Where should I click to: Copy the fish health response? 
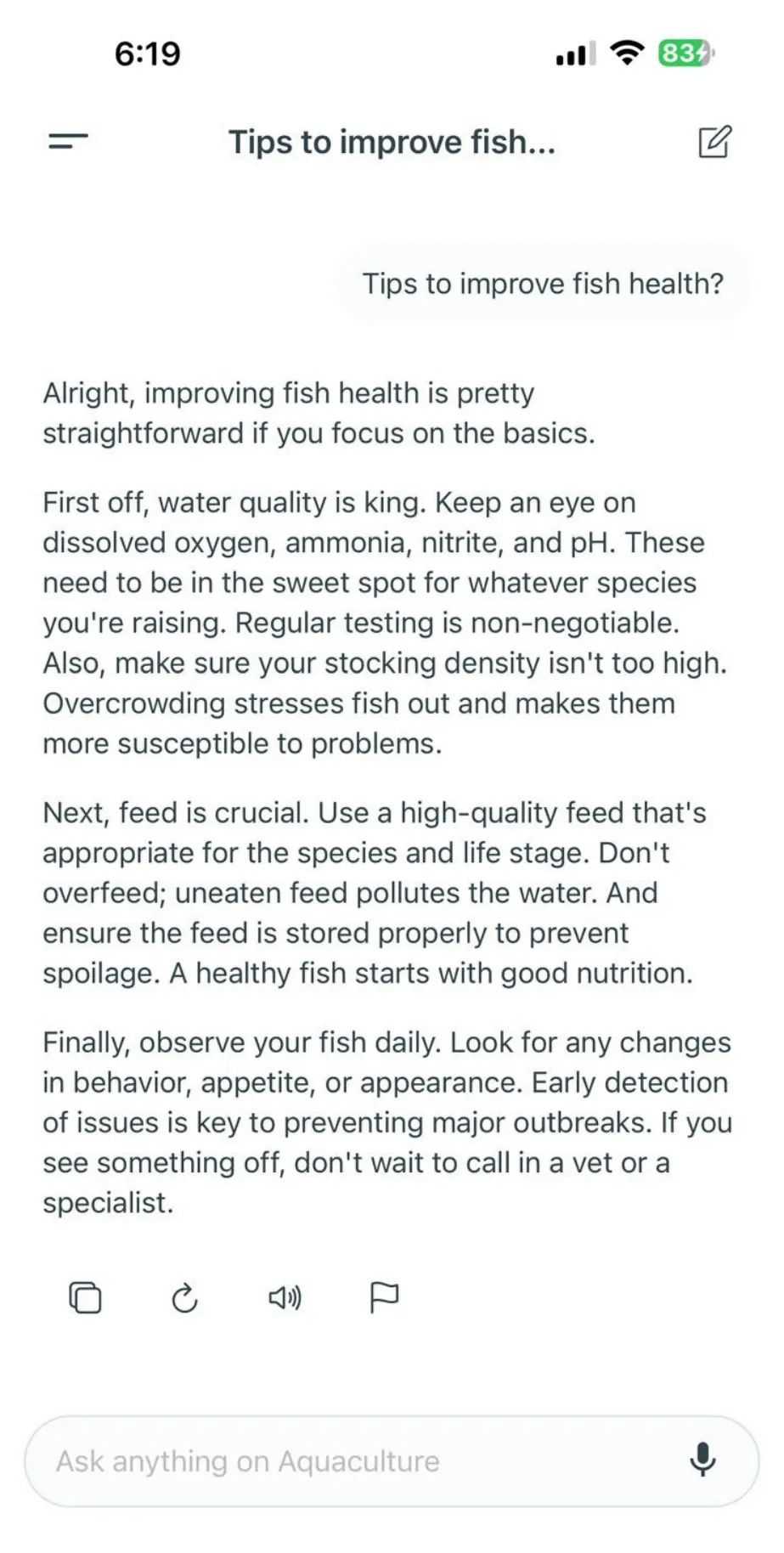(85, 1297)
